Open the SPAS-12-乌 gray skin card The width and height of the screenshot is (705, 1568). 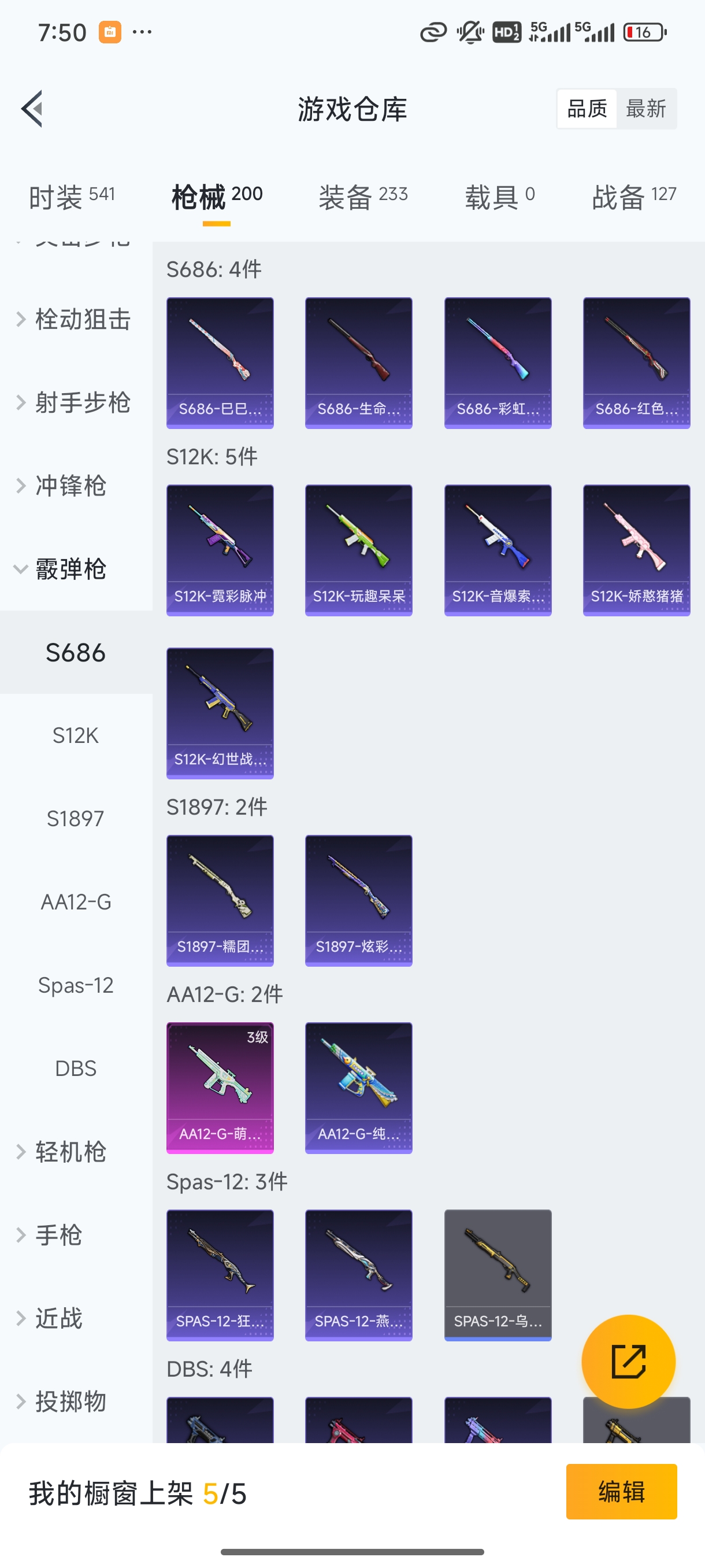498,1275
